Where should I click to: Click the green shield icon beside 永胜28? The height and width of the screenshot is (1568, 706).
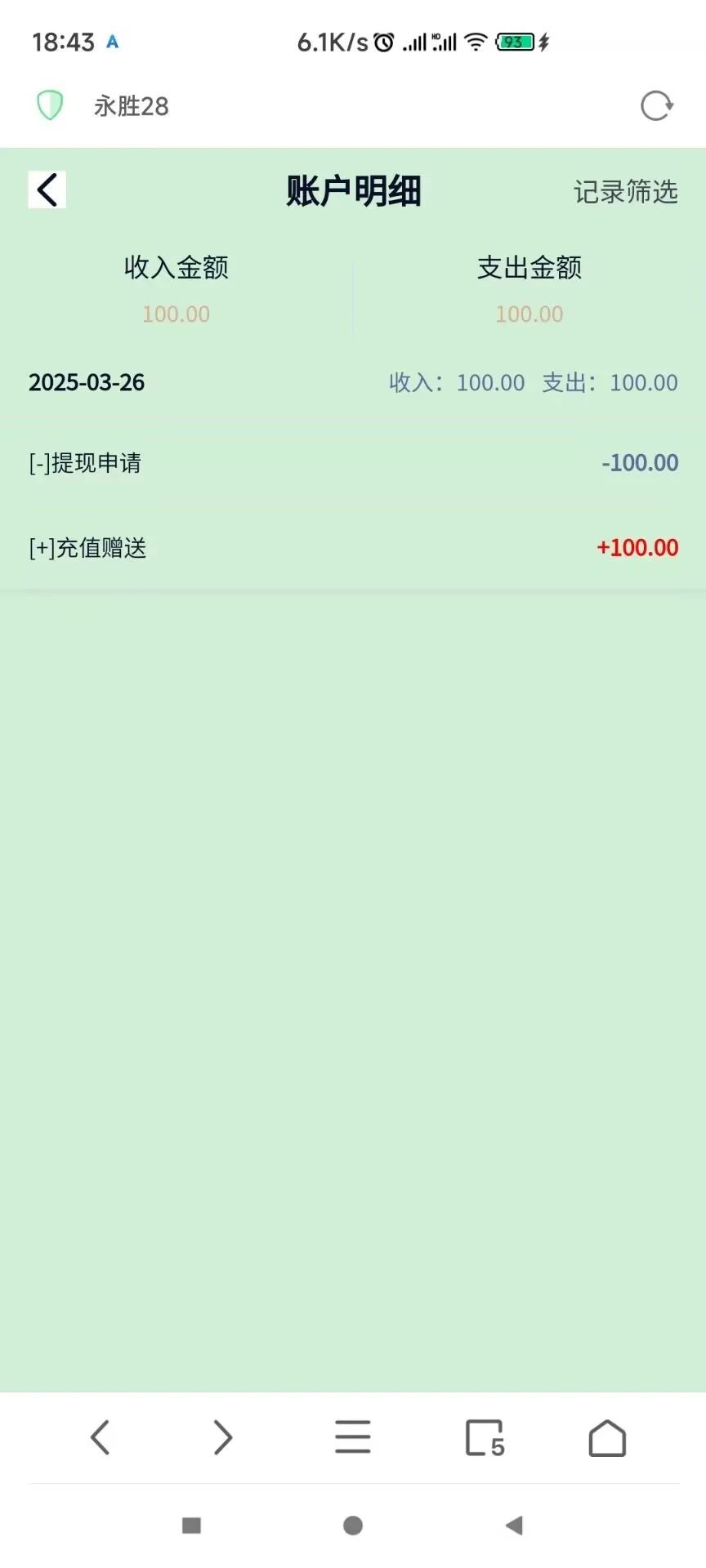[49, 105]
